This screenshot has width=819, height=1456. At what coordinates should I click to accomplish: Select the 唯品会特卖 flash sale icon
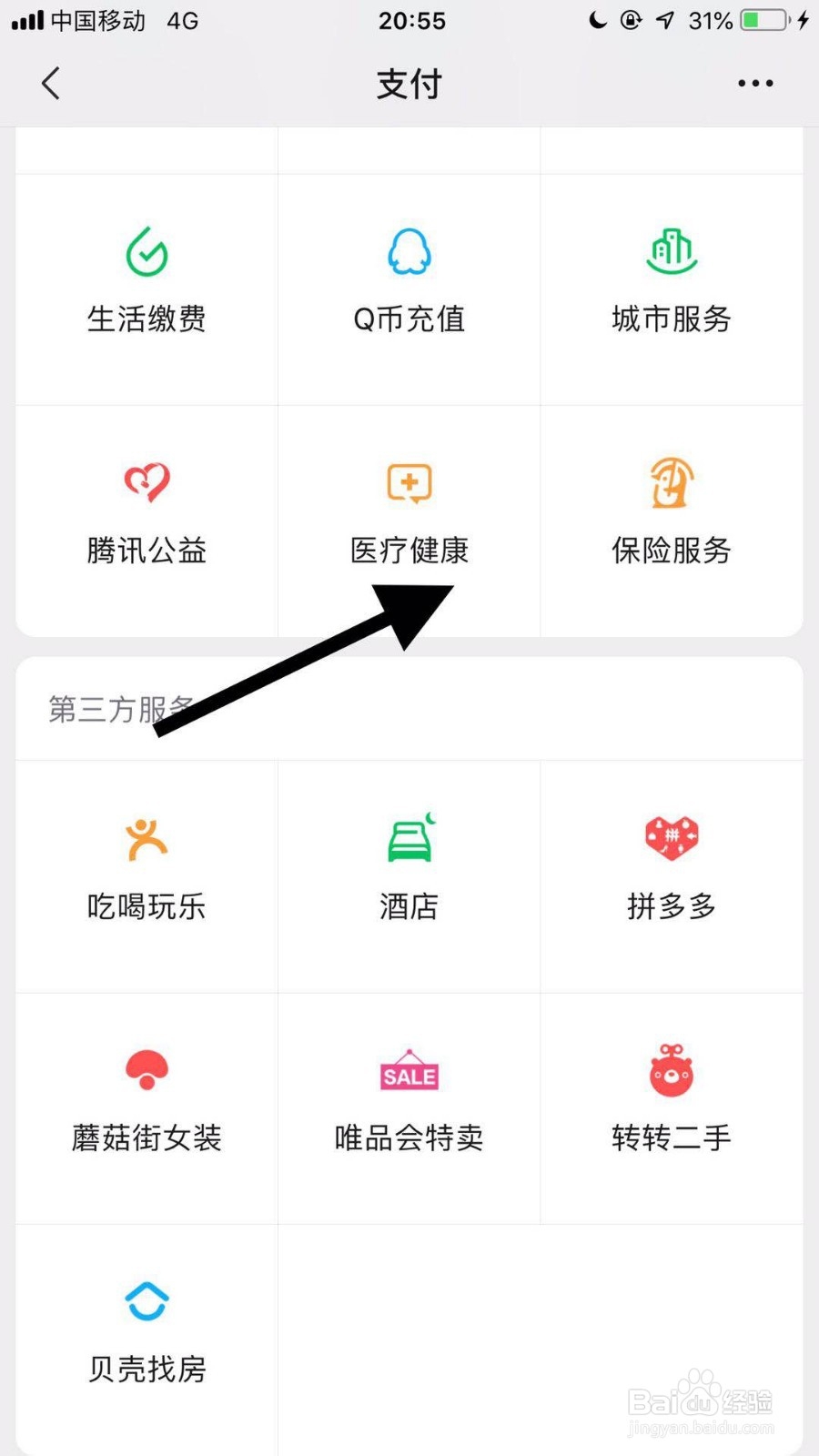408,1101
